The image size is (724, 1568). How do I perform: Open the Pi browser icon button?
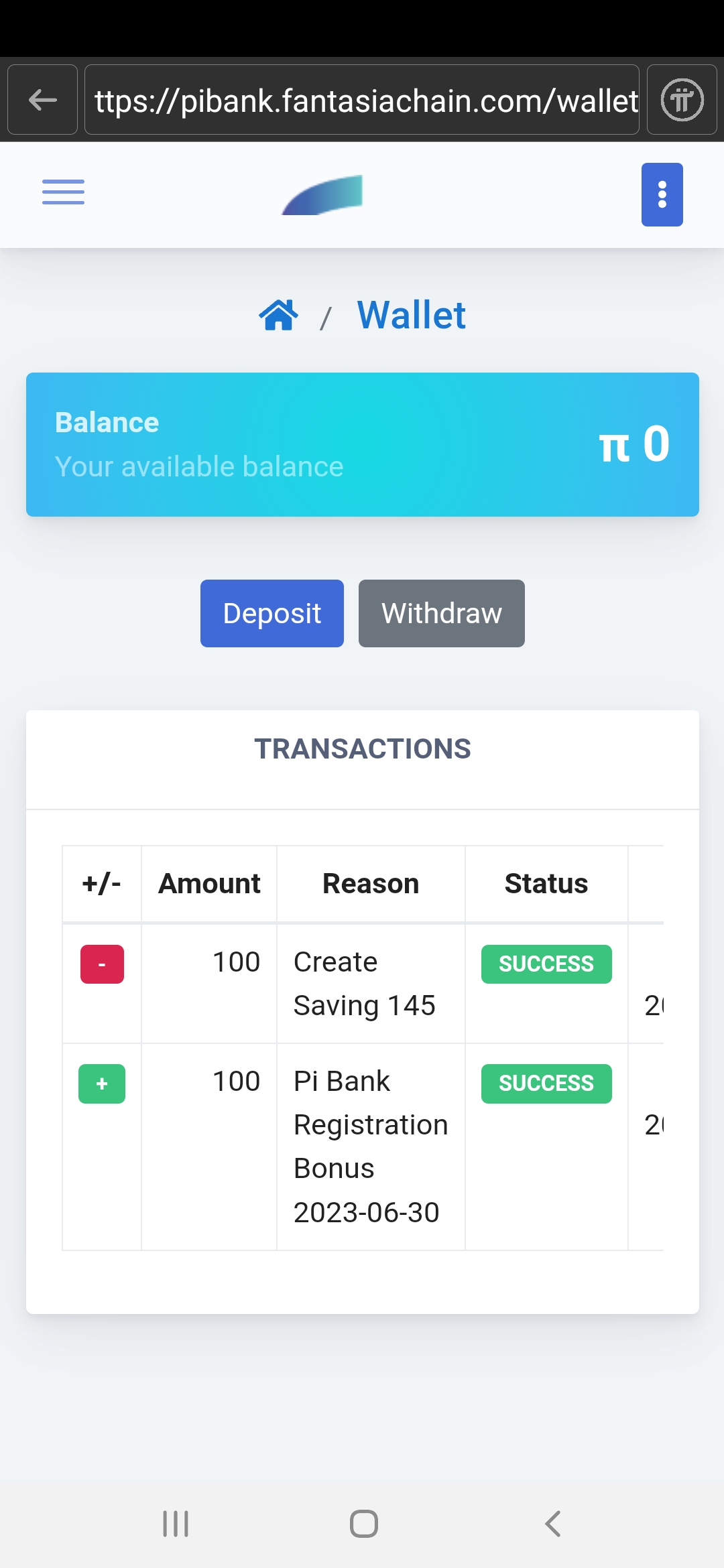pos(682,101)
